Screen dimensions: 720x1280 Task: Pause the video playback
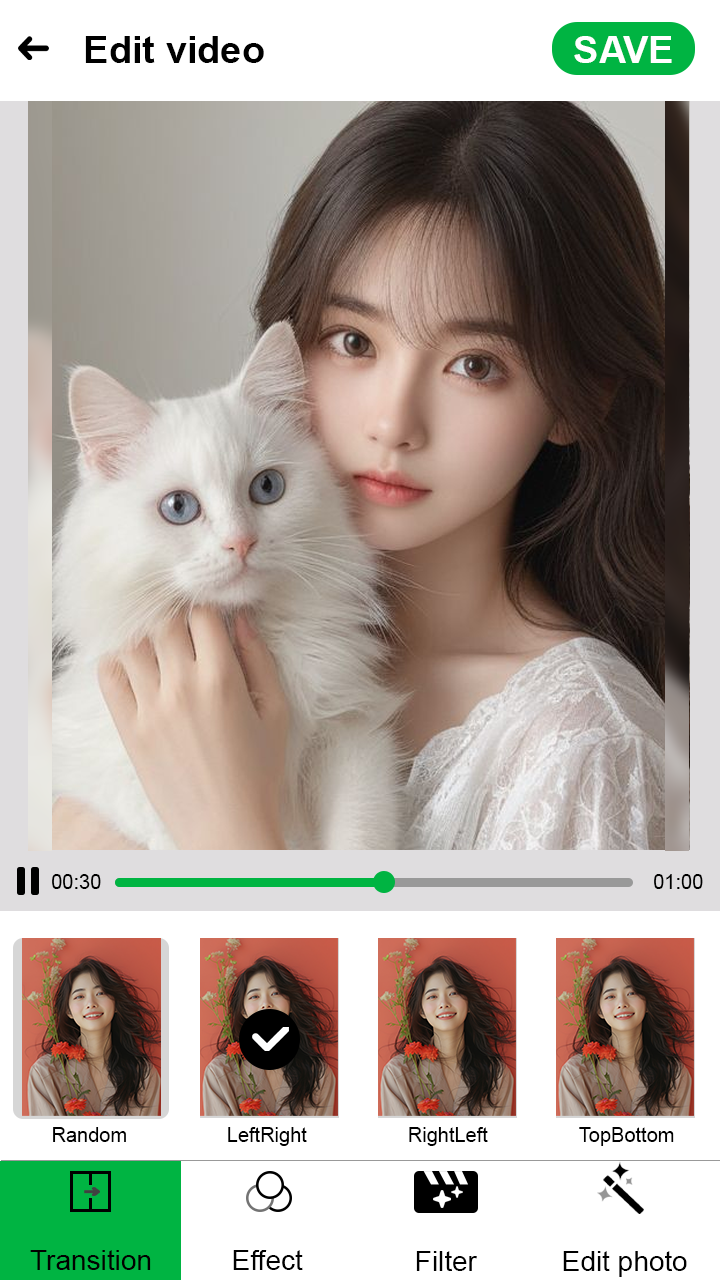click(28, 881)
